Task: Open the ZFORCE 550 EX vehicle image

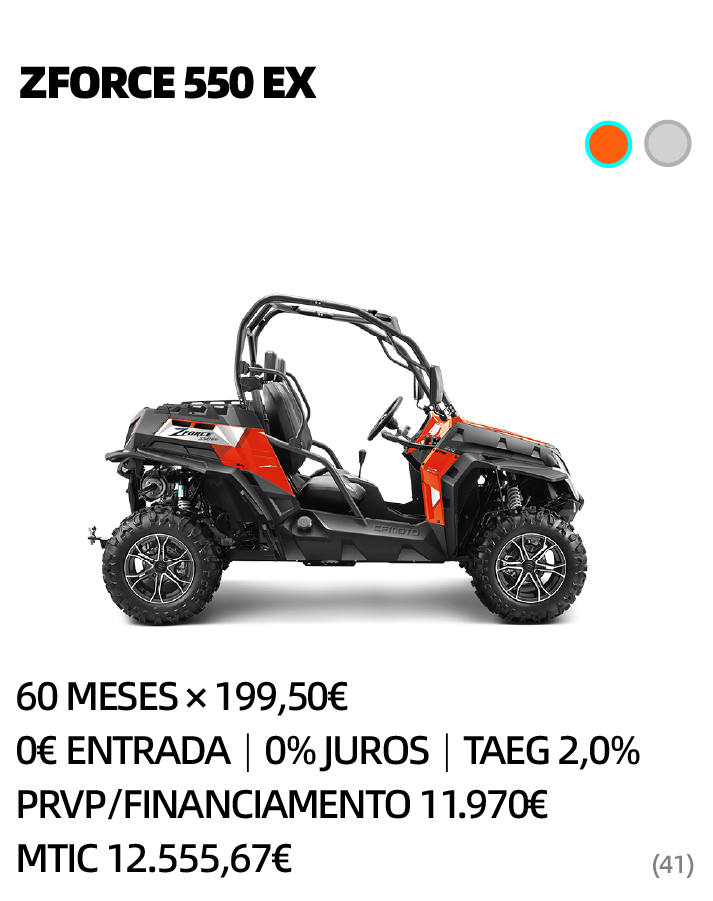Action: [x=345, y=460]
